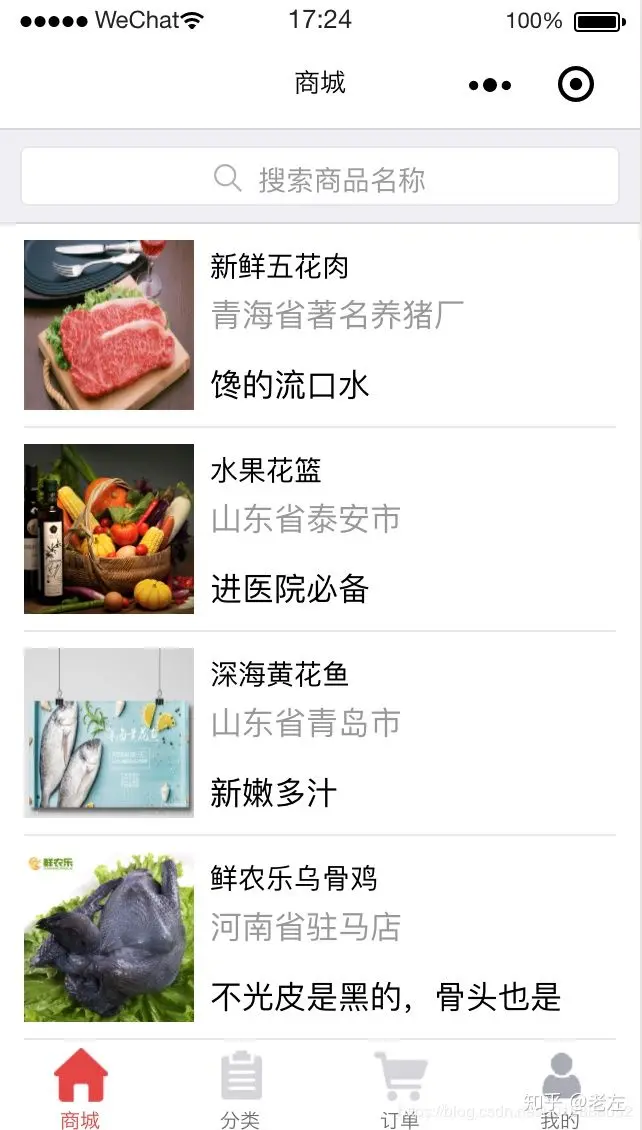This screenshot has height=1130, width=642.
Task: Go to the 订单 tab
Action: click(400, 1090)
